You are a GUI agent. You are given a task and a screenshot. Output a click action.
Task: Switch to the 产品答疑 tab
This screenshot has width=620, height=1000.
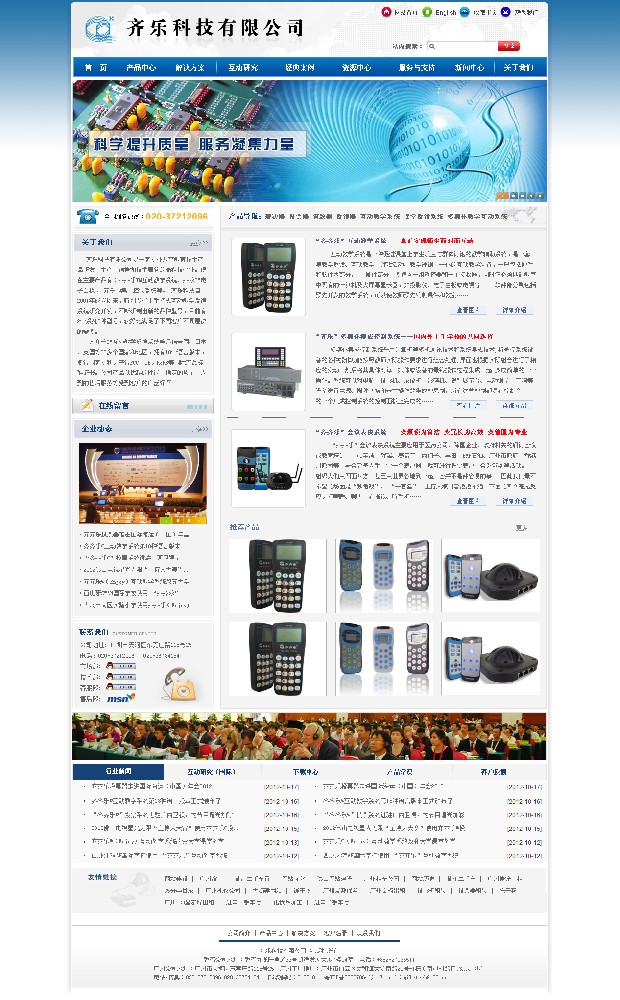[399, 772]
